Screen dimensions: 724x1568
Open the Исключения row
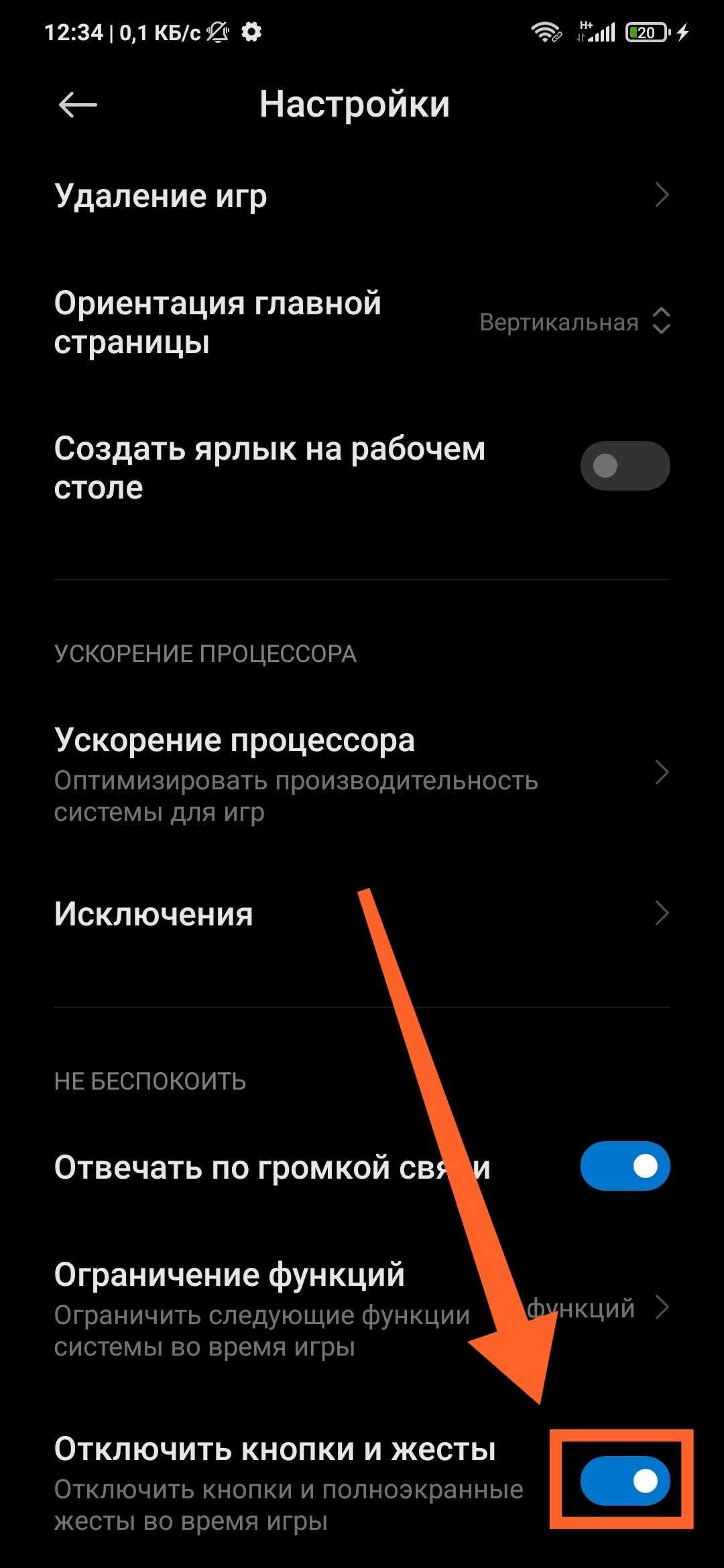(362, 914)
